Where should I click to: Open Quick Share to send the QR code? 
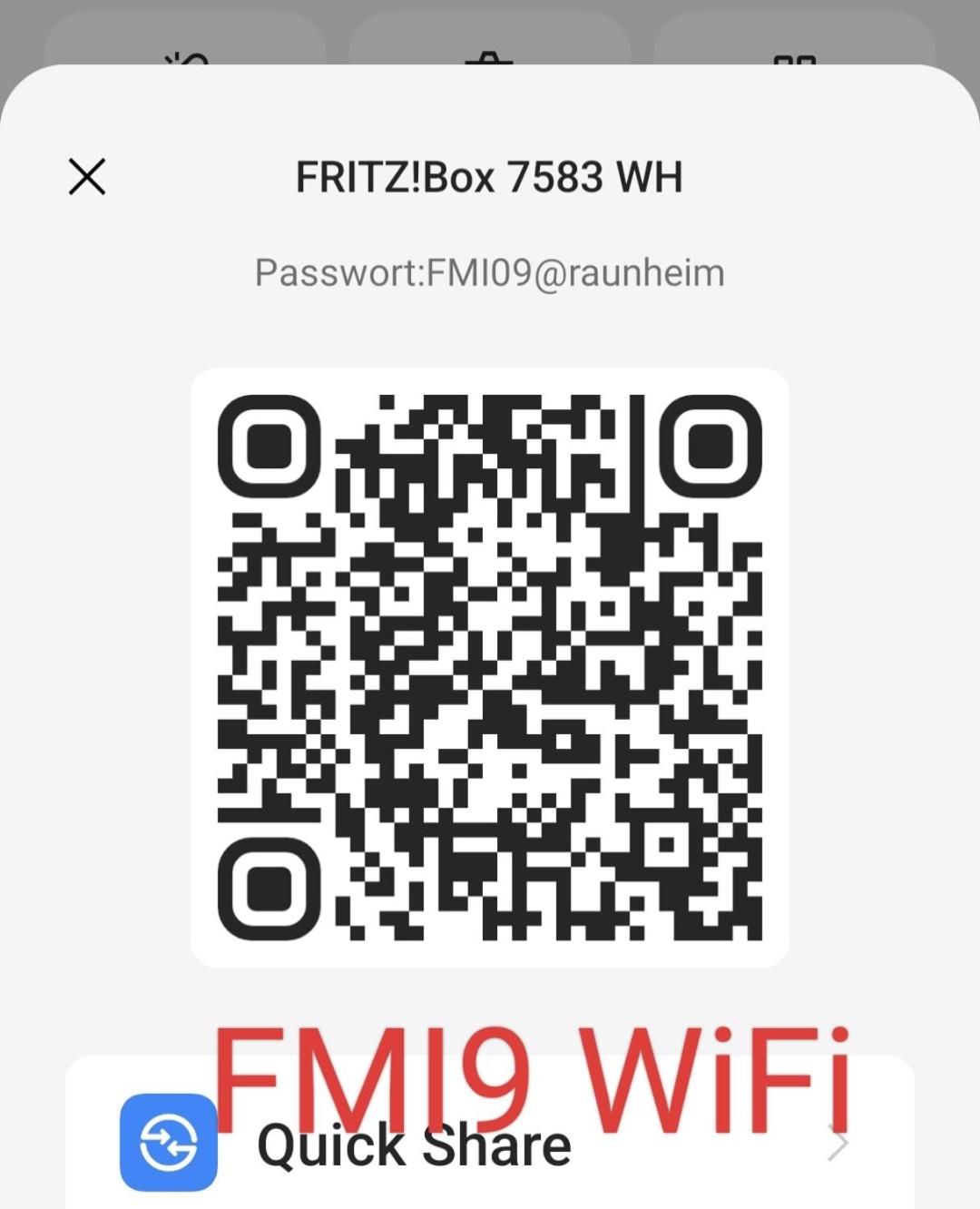(x=413, y=1145)
